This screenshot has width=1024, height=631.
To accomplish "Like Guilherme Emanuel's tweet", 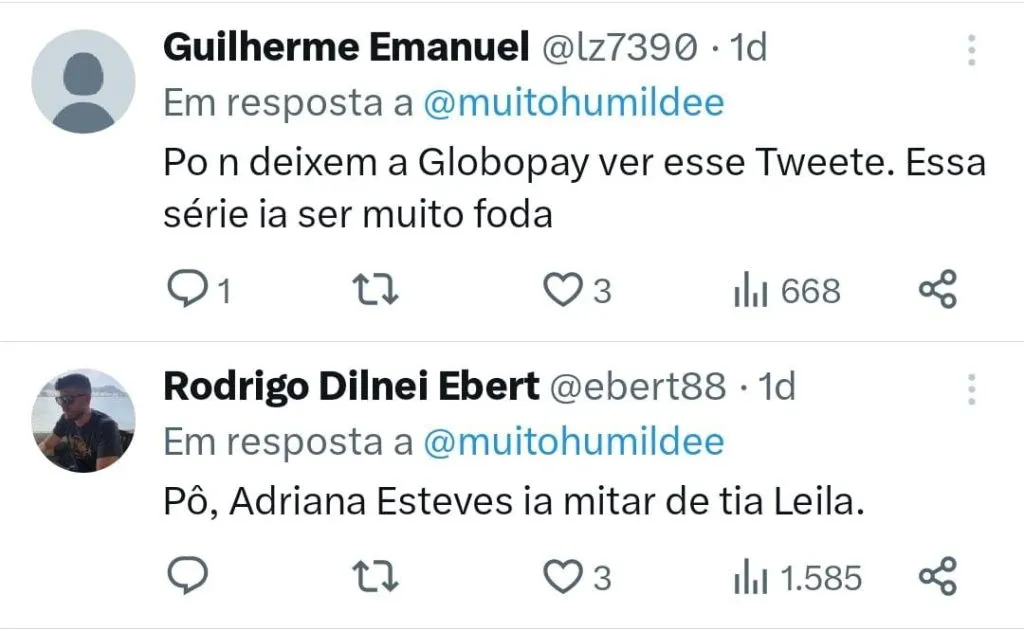I will pos(563,290).
